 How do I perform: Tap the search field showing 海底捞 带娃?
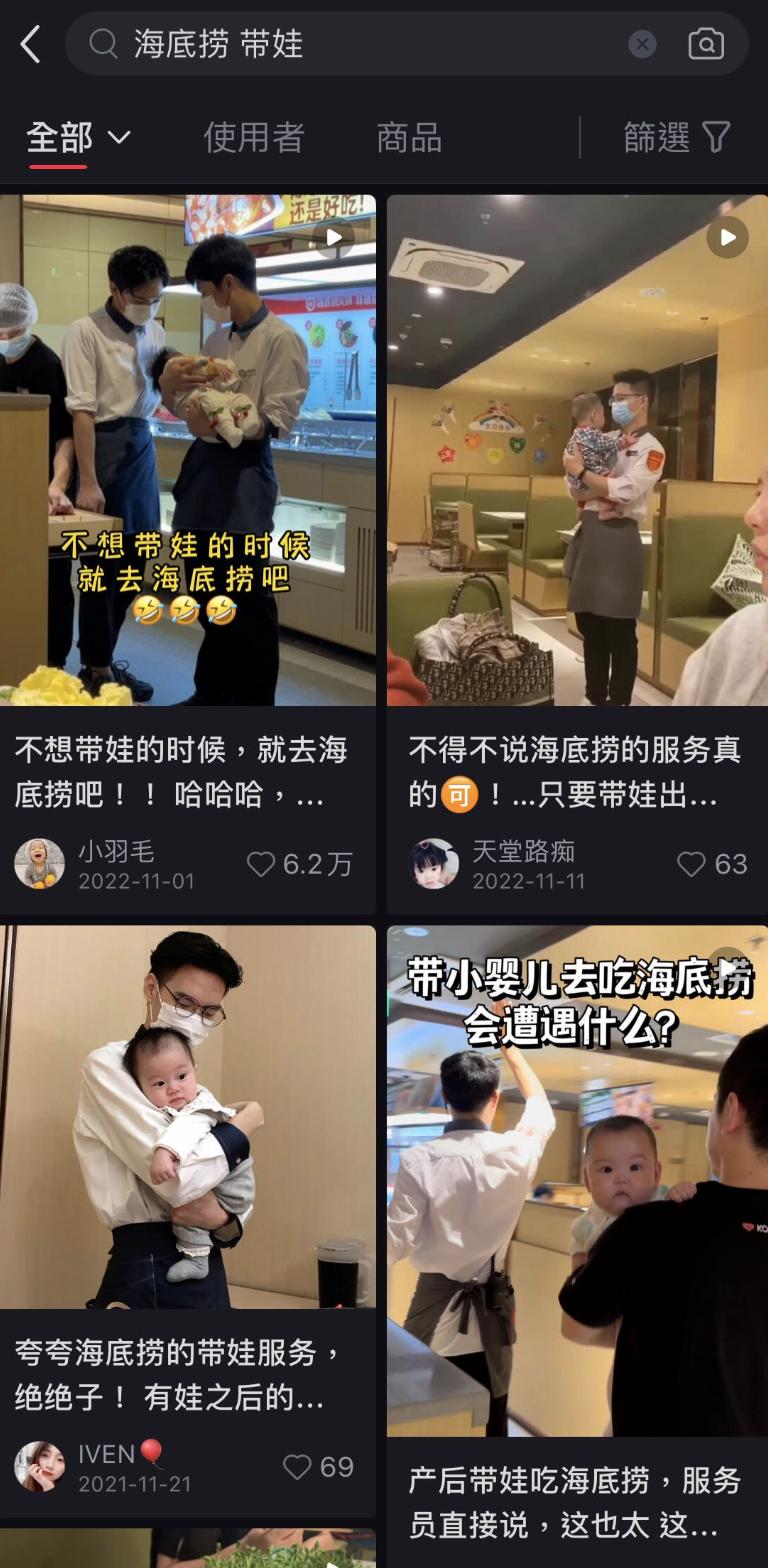(x=360, y=44)
